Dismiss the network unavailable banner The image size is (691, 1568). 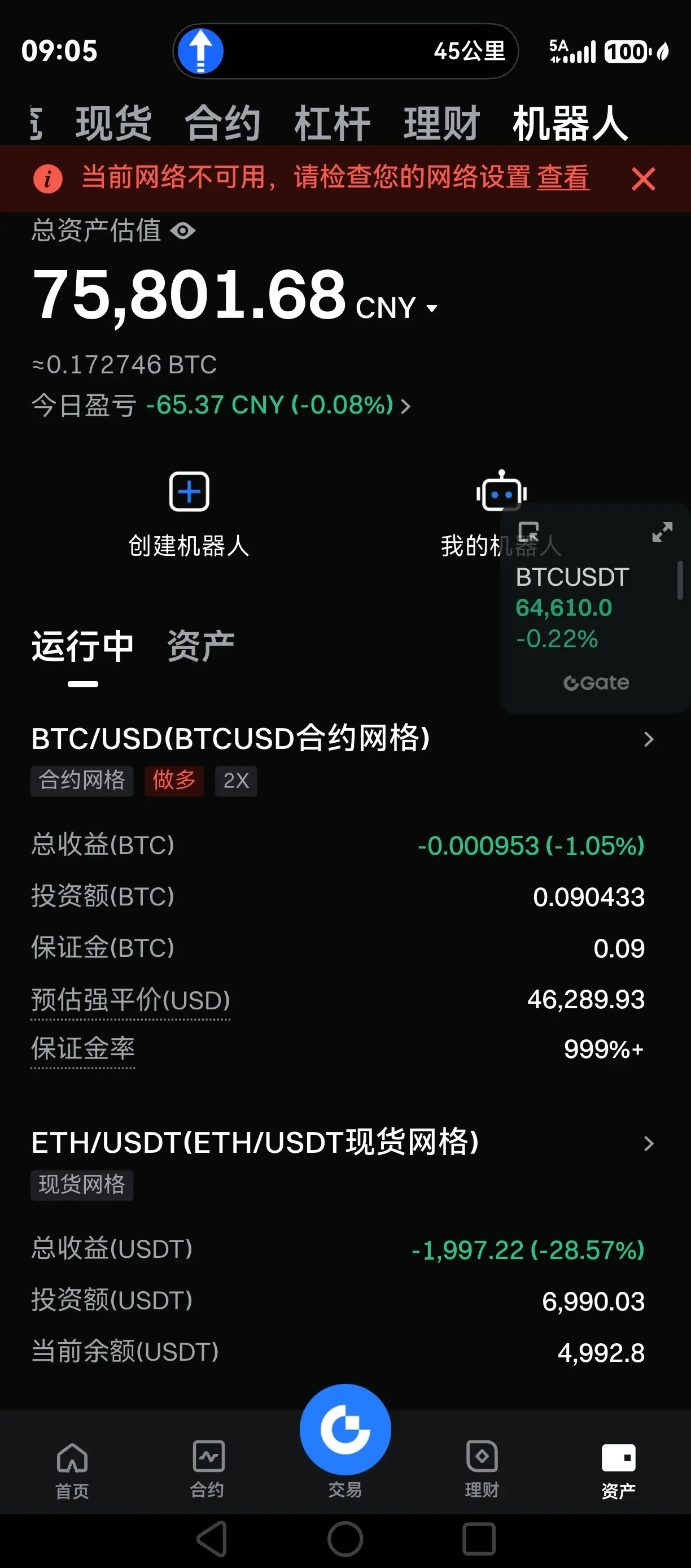[x=643, y=179]
